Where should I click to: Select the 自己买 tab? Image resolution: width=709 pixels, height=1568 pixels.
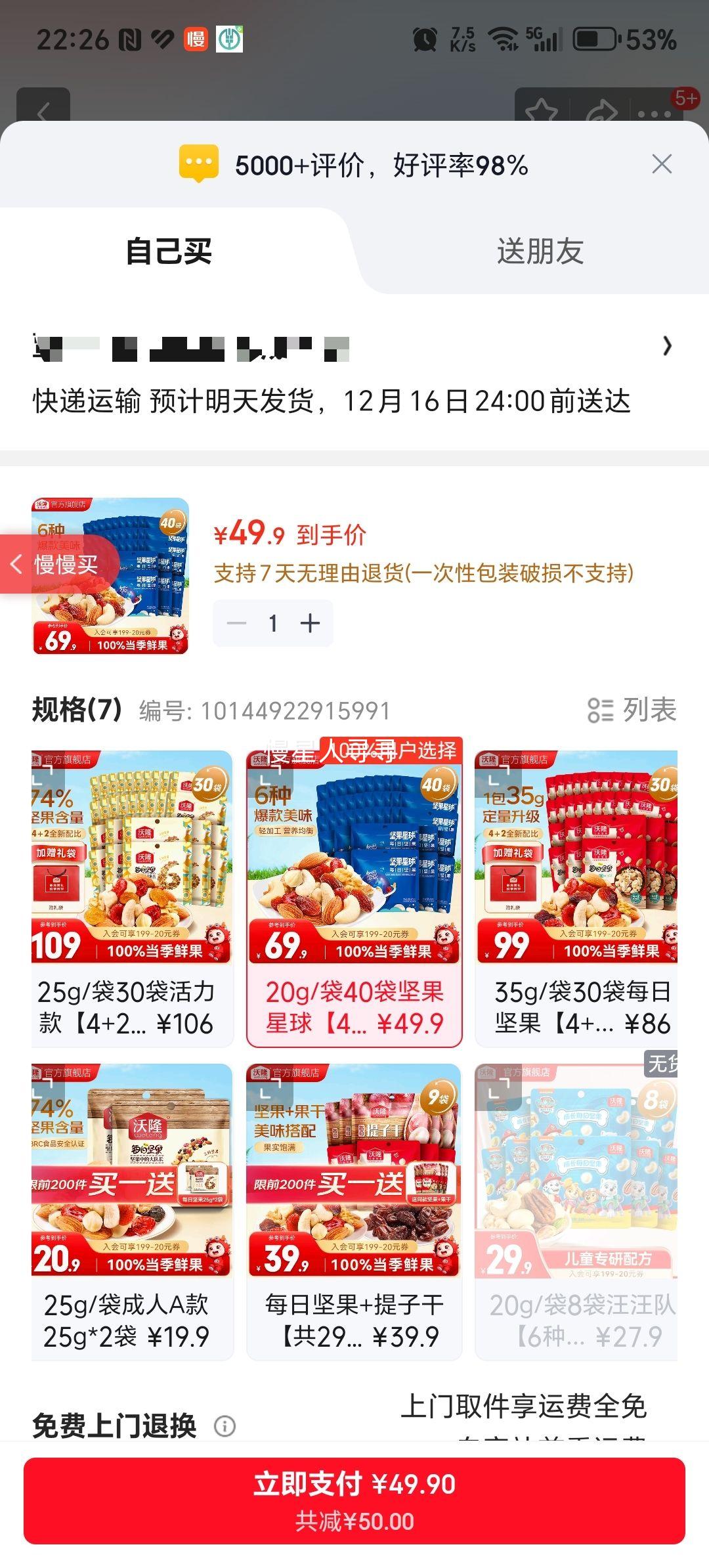tap(169, 251)
